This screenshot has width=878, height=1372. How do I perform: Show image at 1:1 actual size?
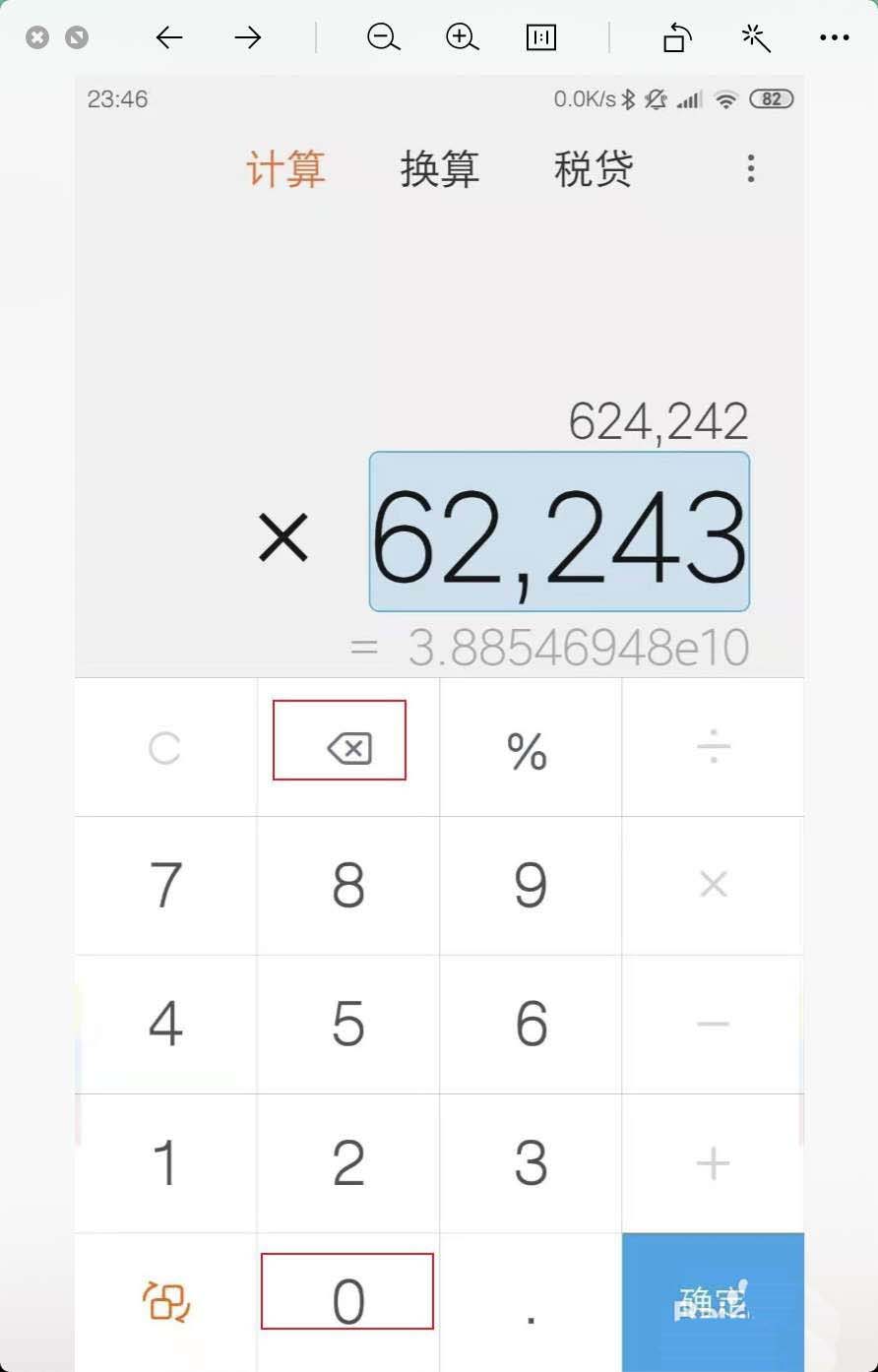coord(541,38)
